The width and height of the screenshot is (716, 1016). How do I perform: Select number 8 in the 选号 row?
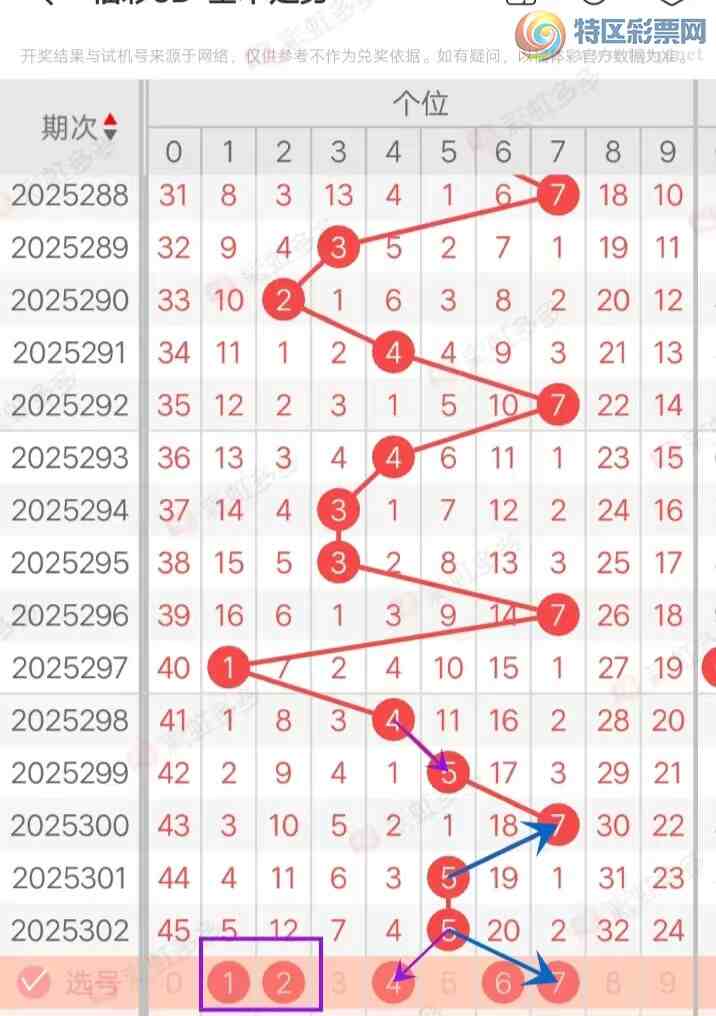[x=613, y=984]
